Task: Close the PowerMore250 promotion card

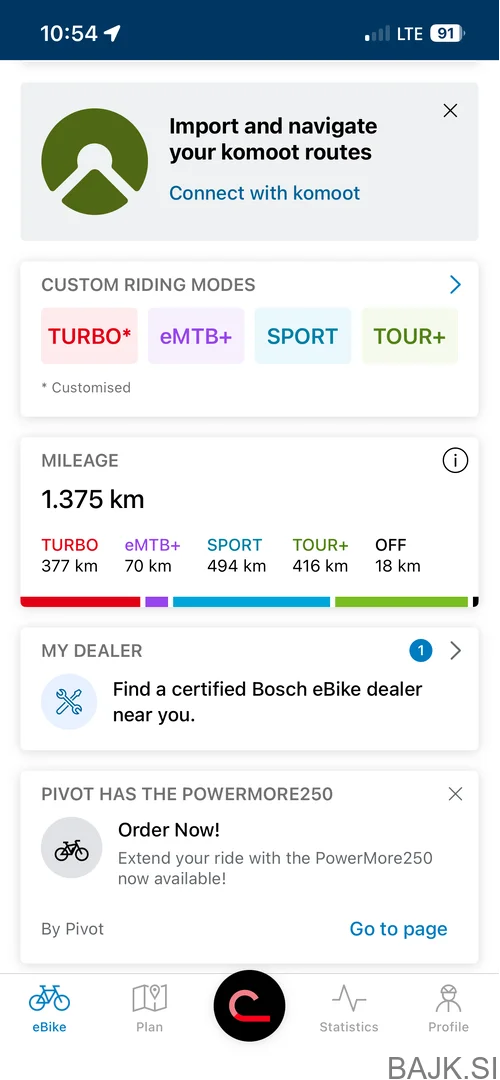Action: pos(455,794)
